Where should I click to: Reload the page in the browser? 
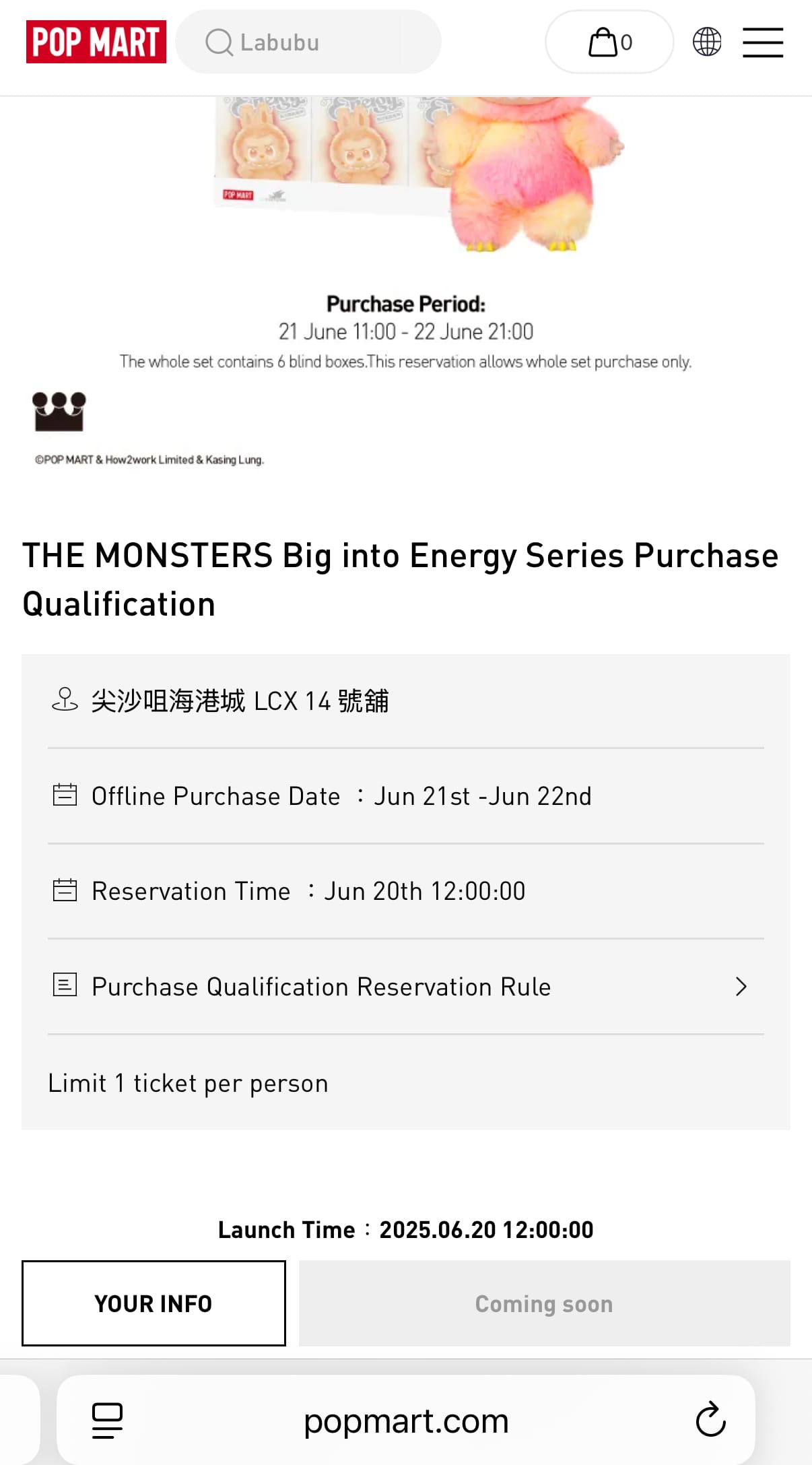click(x=710, y=1420)
